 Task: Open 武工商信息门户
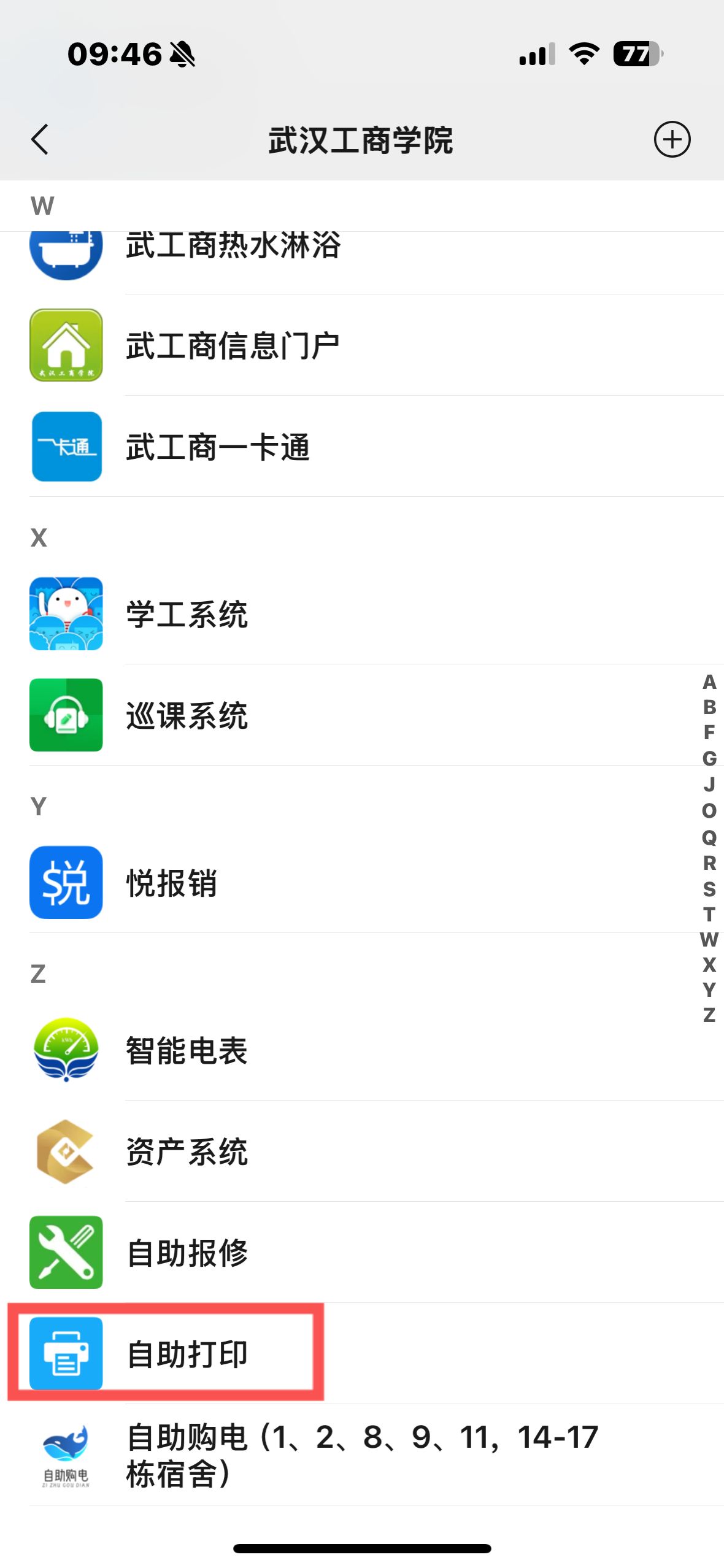click(232, 345)
